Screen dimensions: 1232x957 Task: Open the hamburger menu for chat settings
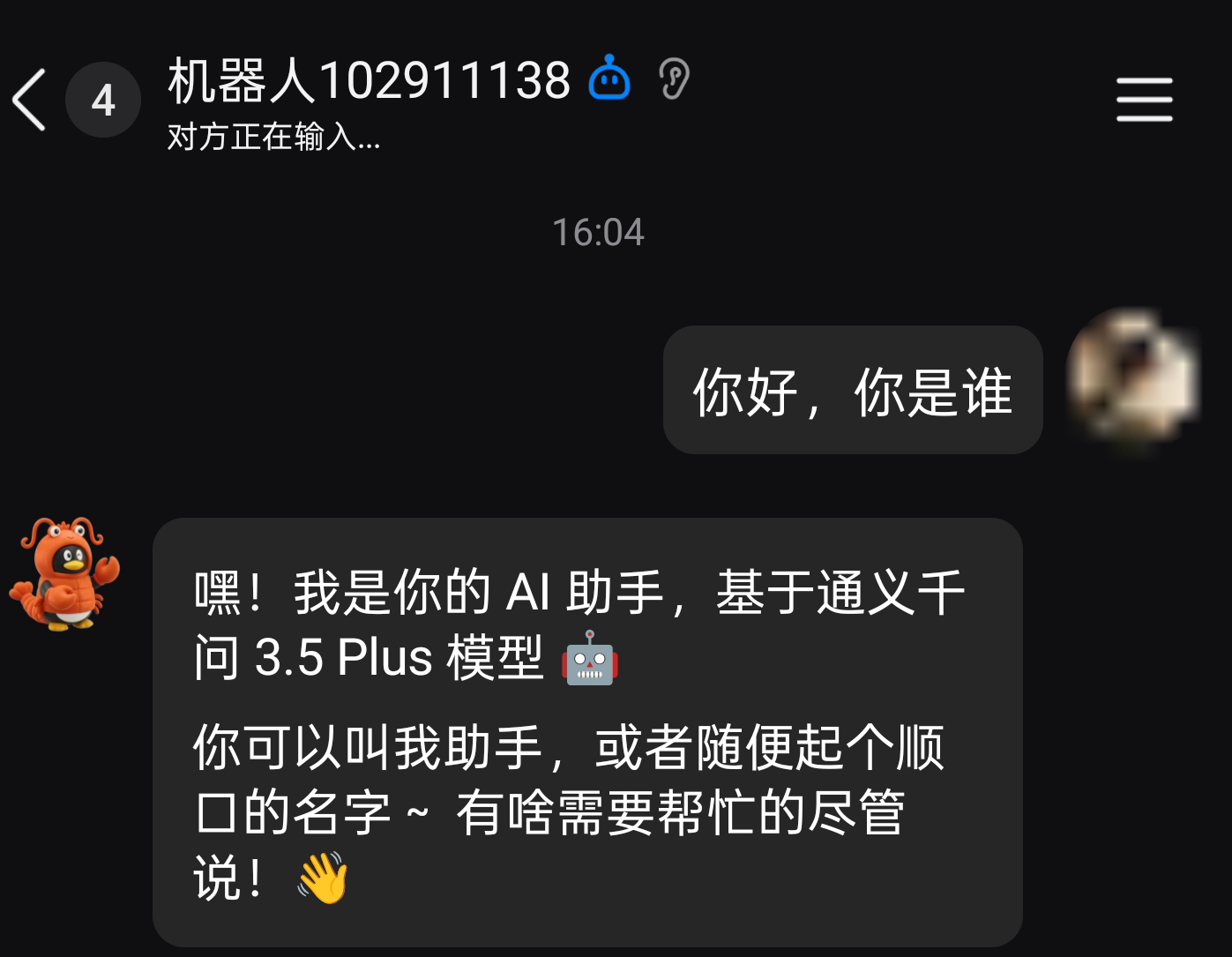[1144, 99]
